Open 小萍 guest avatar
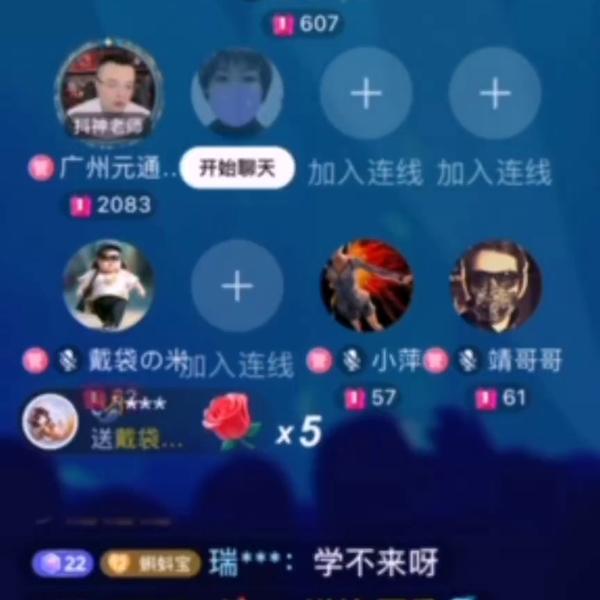This screenshot has width=600, height=600. (366, 285)
